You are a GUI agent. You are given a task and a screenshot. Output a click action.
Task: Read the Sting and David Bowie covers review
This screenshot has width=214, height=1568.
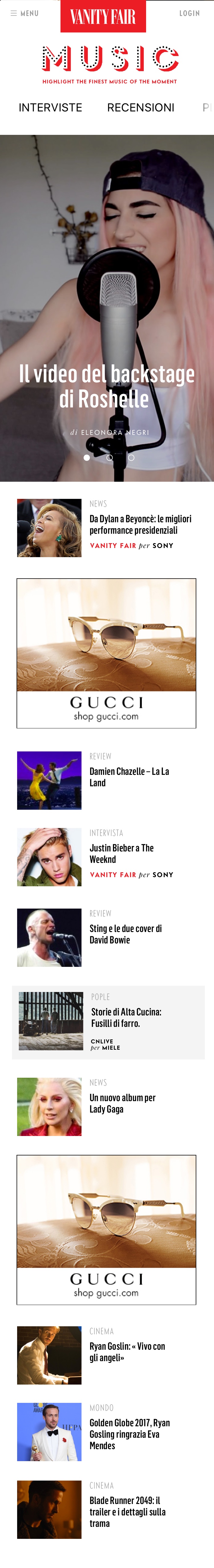125,934
